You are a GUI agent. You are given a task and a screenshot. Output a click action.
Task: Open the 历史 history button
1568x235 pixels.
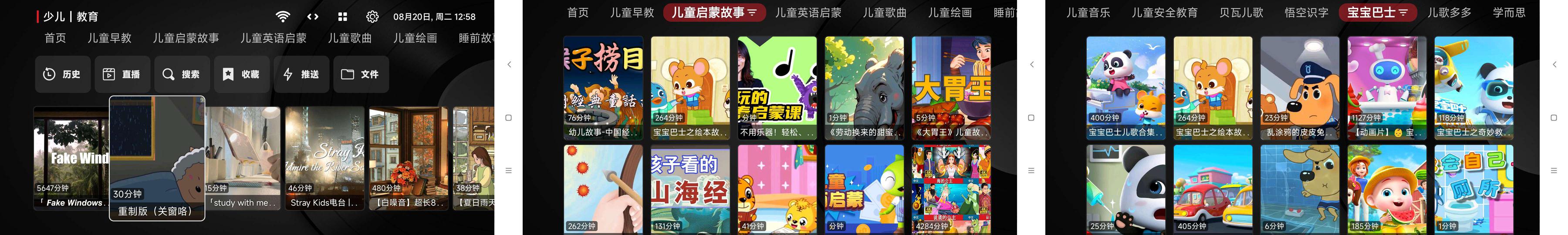[62, 74]
